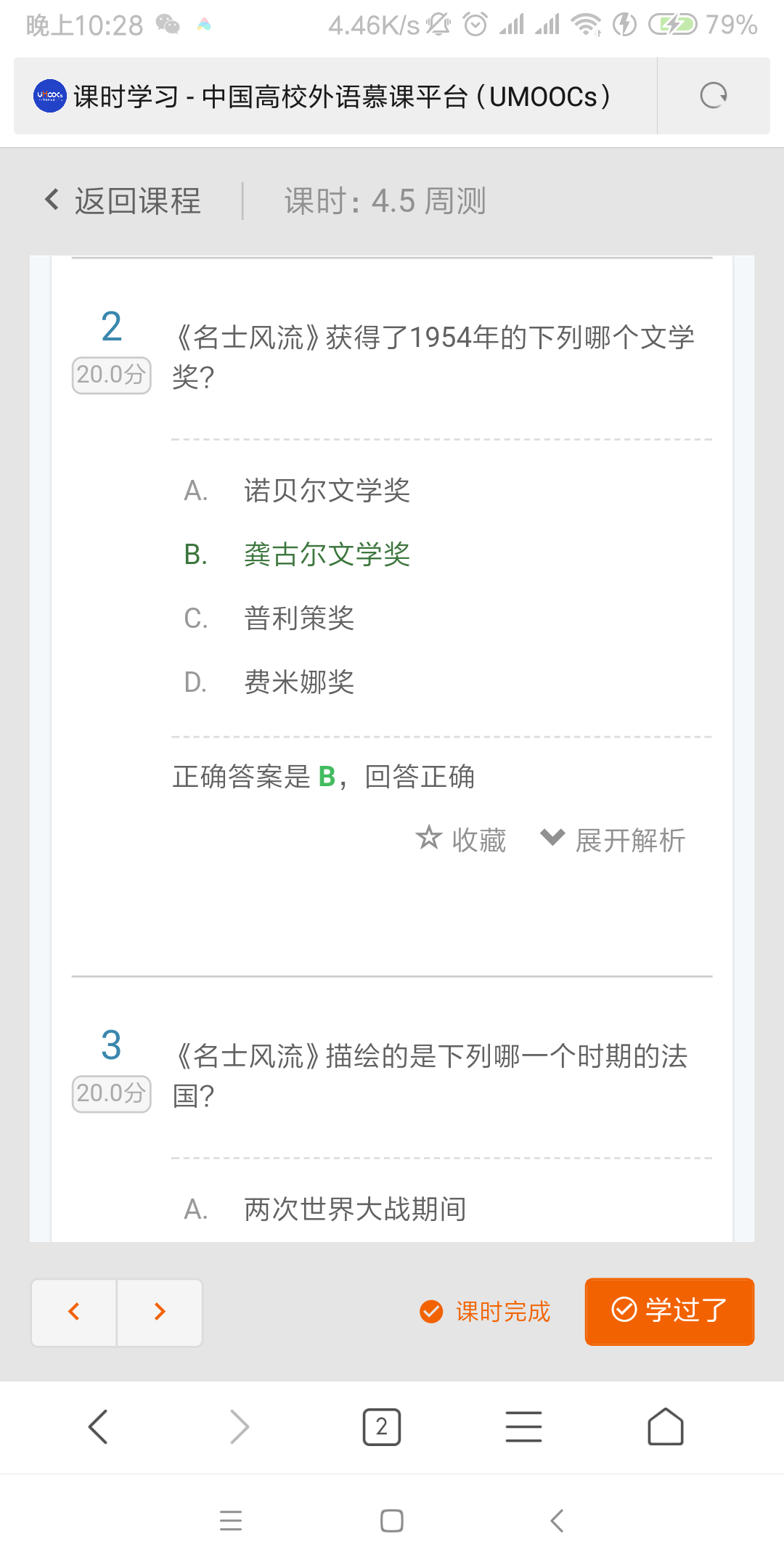Go to browser home page

click(665, 1427)
